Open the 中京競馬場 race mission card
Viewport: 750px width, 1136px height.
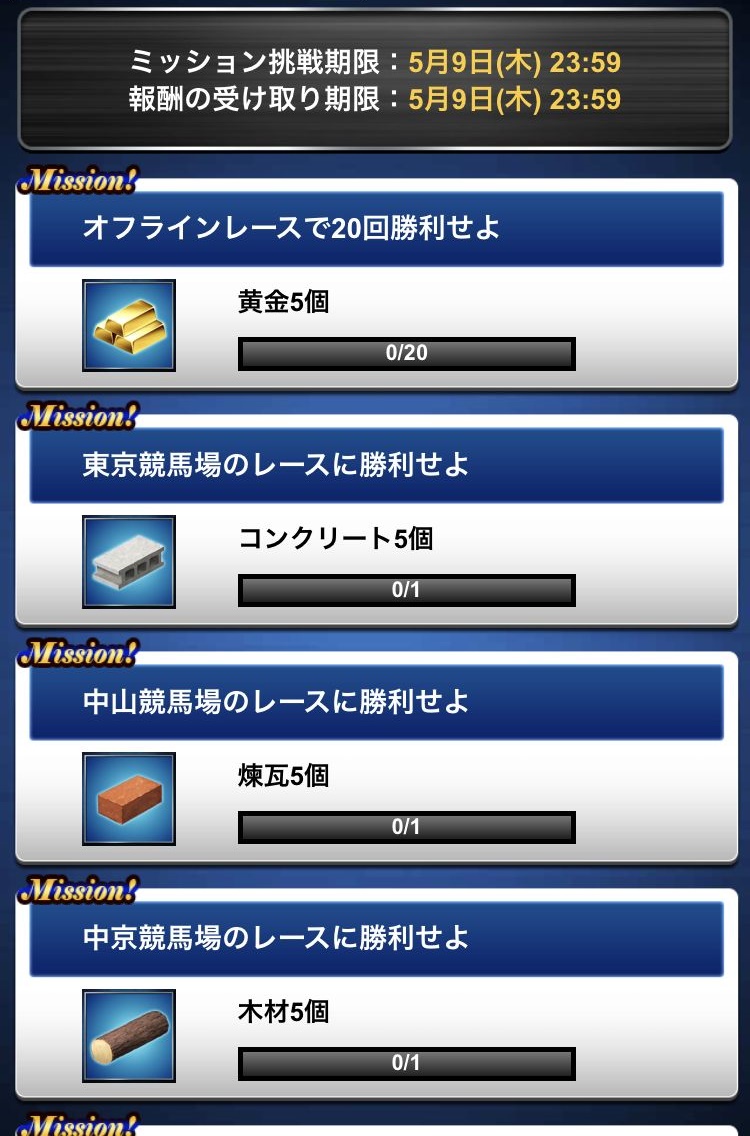pos(376,939)
